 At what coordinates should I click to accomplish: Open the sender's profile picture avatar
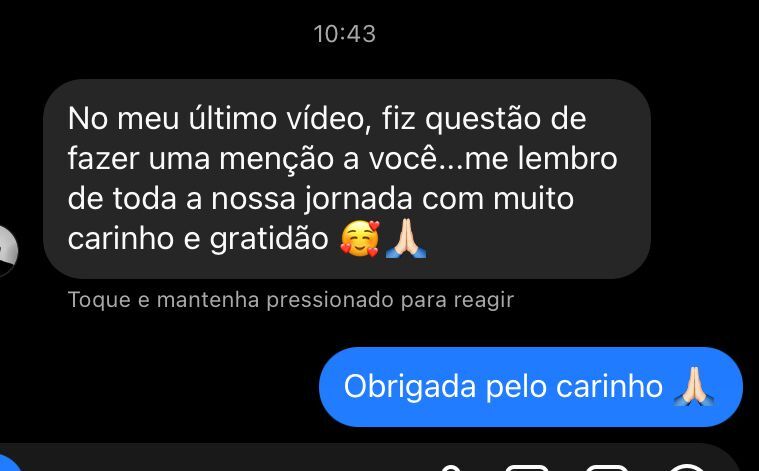pos(6,251)
